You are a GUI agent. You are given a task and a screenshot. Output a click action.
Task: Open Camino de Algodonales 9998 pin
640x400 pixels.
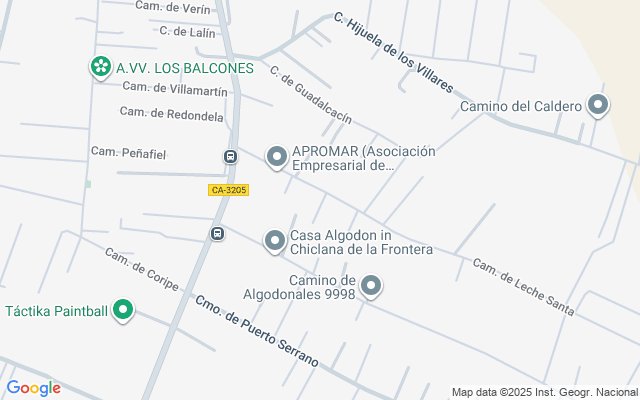371,287
